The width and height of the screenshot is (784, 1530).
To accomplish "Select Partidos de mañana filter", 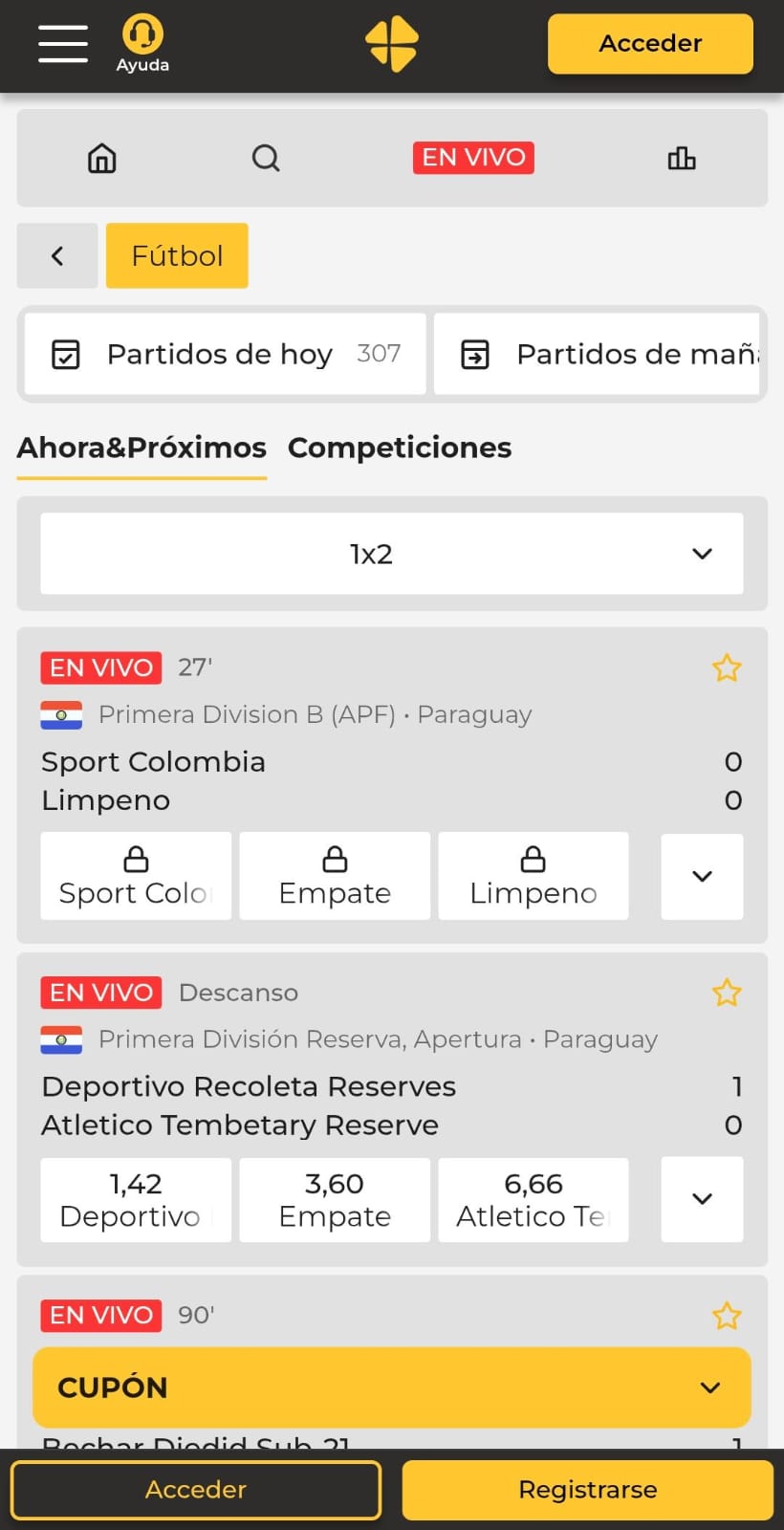I will click(598, 354).
